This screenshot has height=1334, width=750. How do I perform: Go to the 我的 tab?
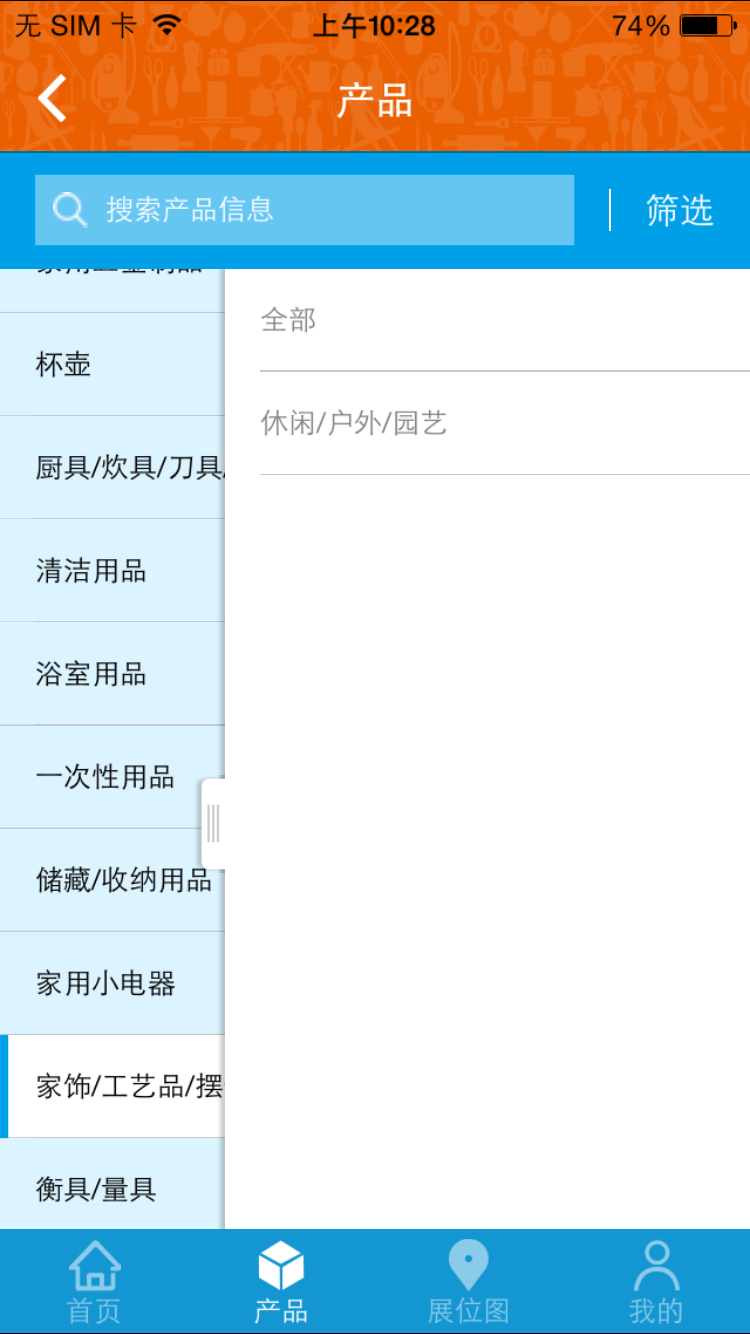tap(656, 1282)
